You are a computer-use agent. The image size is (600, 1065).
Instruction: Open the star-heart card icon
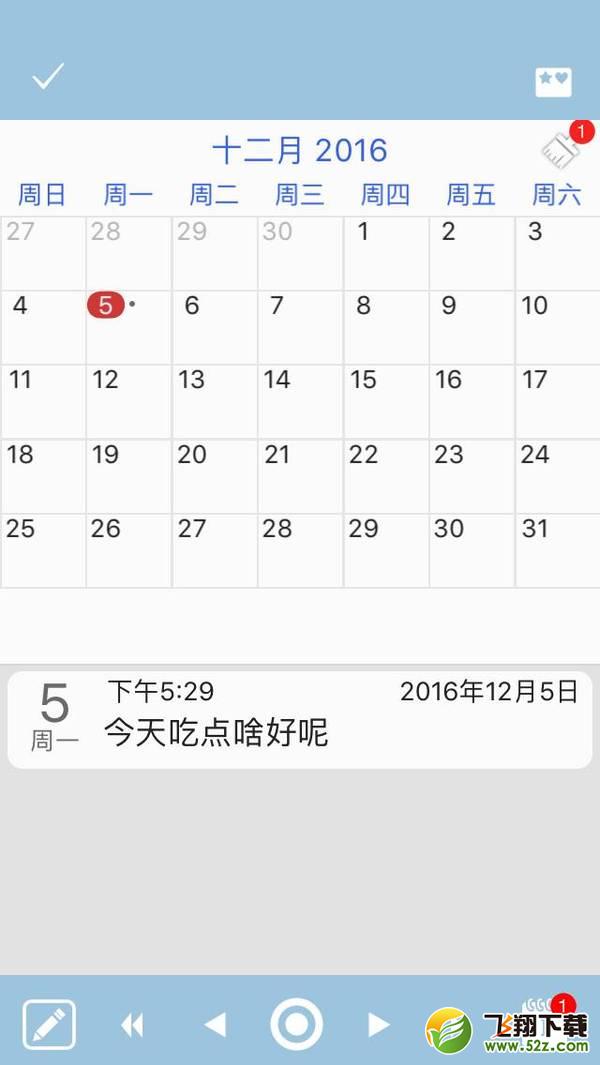tap(553, 82)
